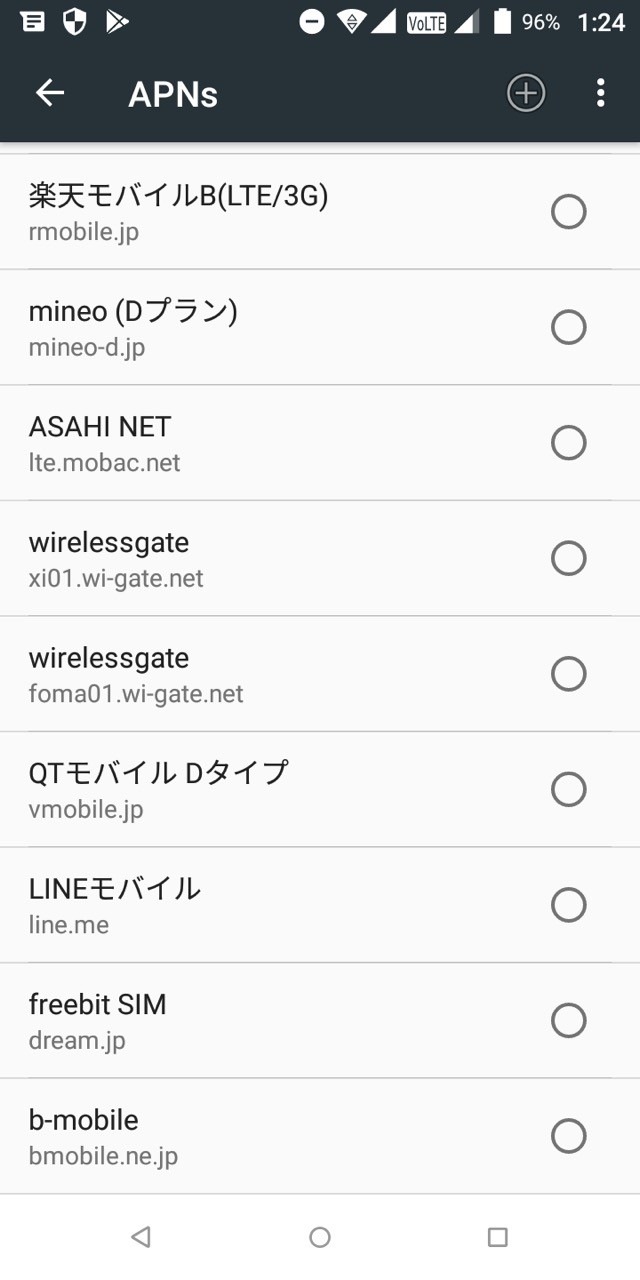Open the overflow menu

[600, 93]
